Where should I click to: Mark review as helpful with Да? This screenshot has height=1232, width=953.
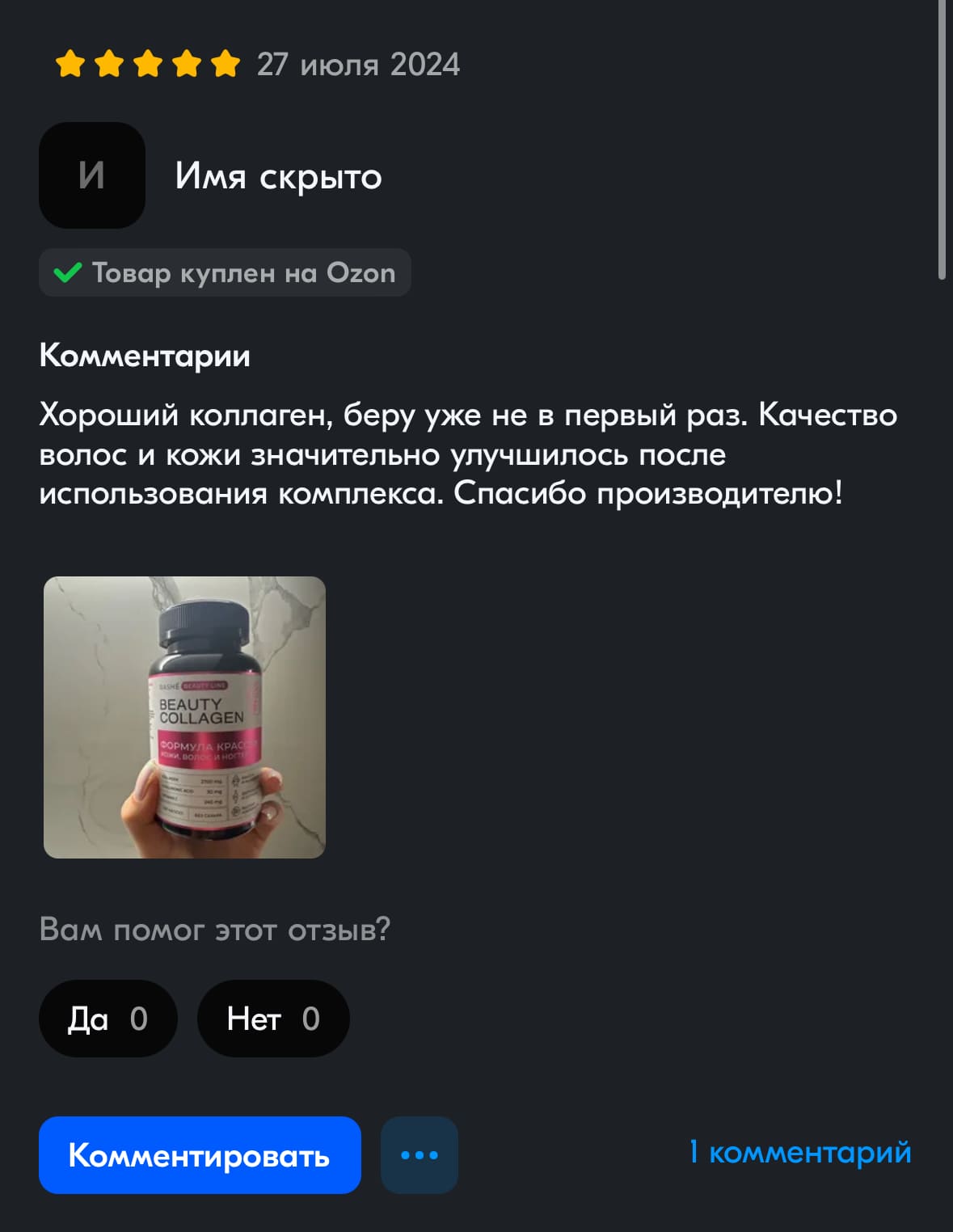coord(108,1019)
